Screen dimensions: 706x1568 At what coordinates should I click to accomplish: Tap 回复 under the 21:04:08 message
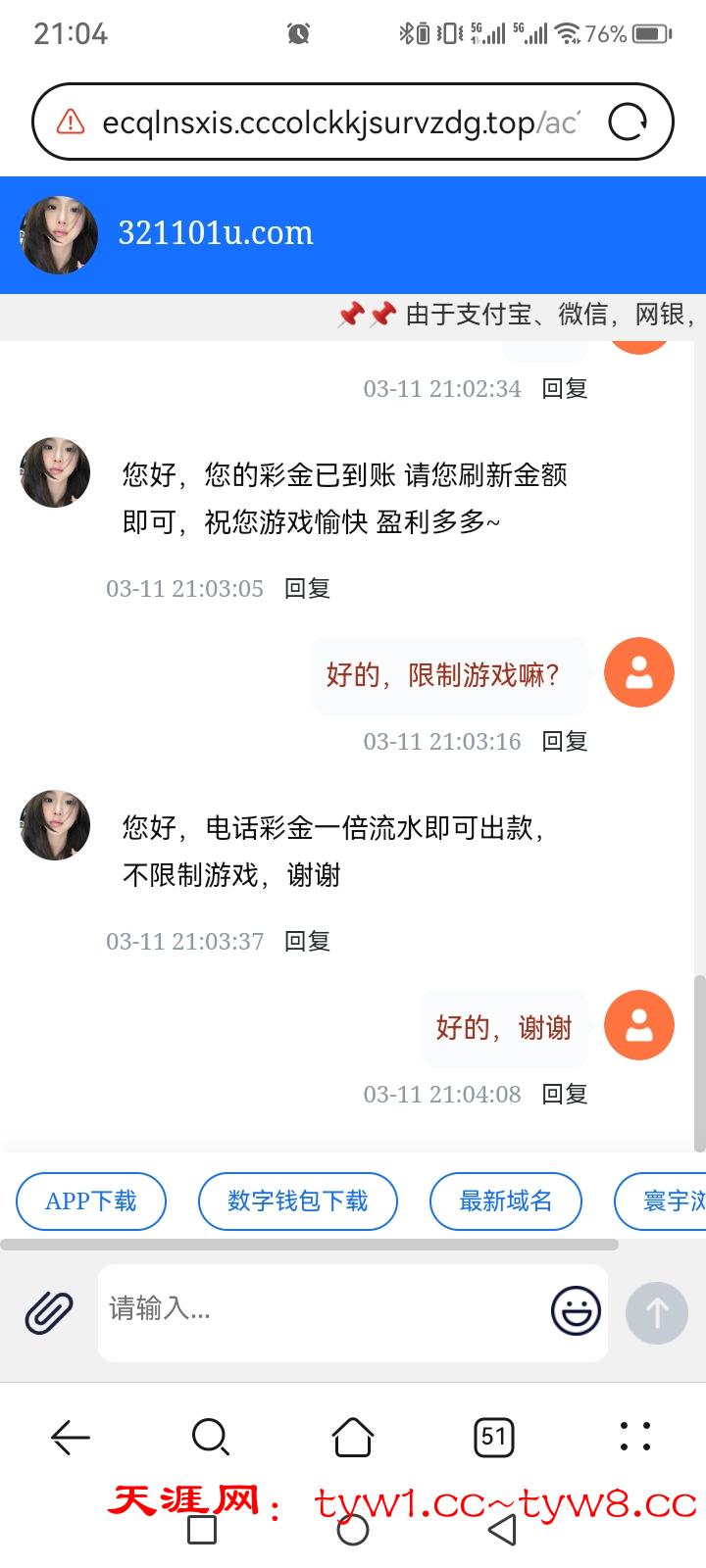565,1094
